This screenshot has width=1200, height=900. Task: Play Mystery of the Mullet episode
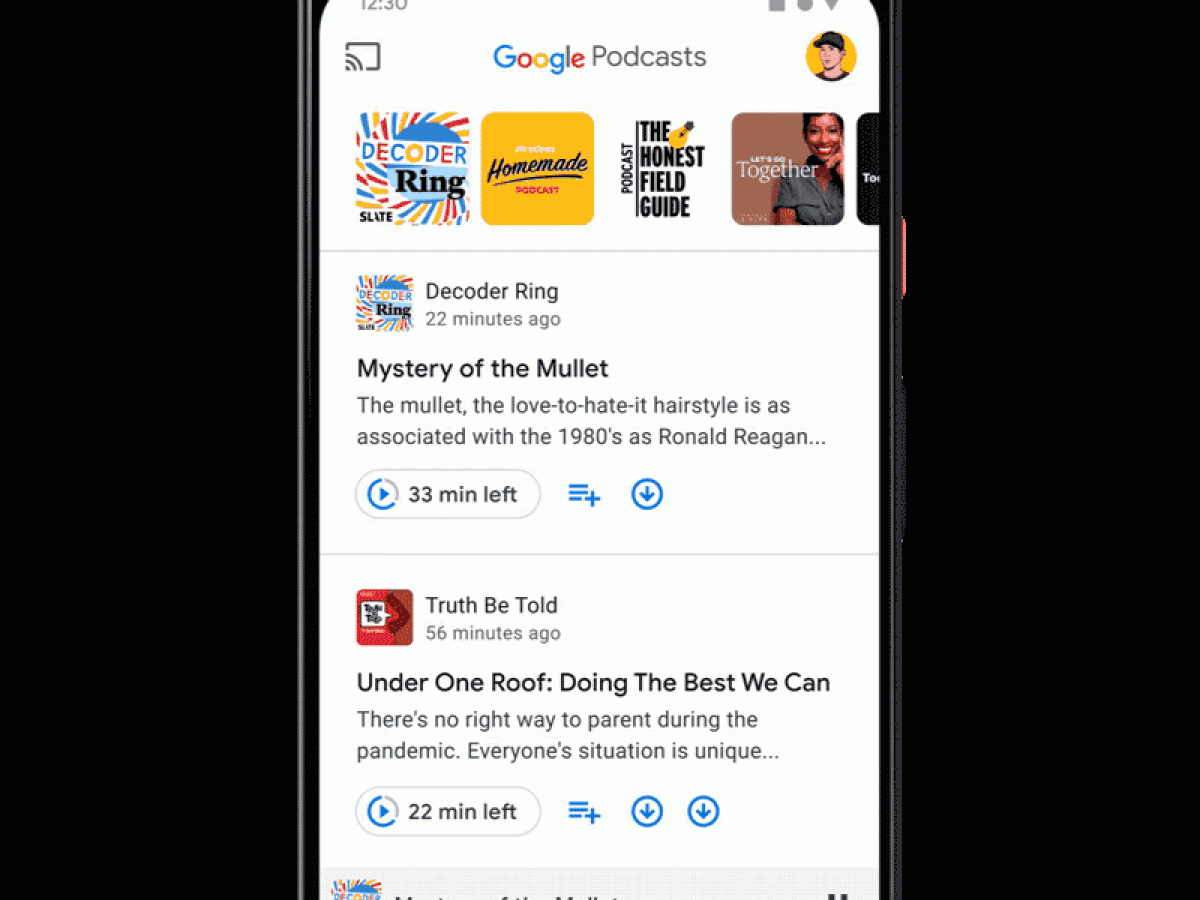click(447, 494)
